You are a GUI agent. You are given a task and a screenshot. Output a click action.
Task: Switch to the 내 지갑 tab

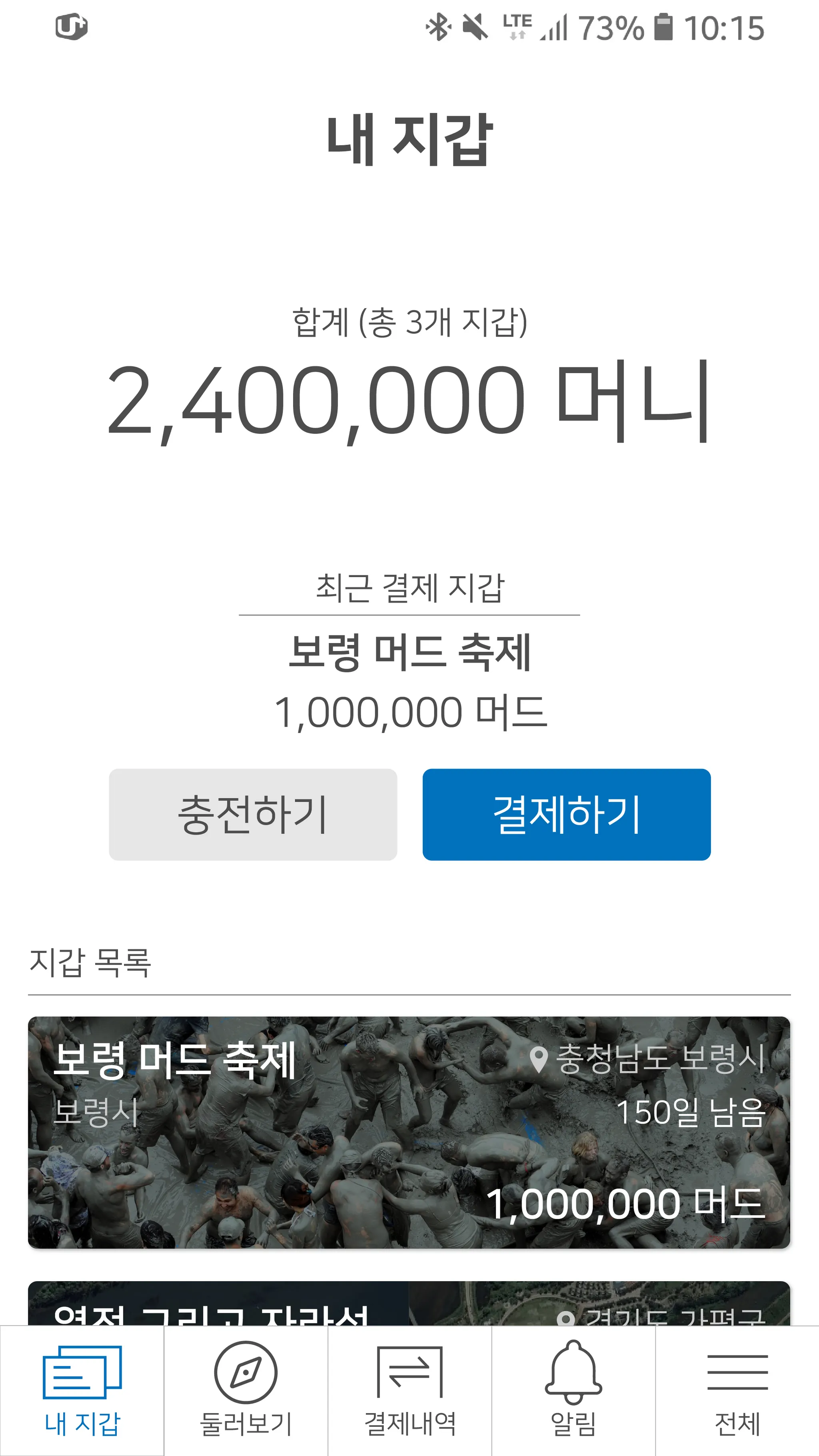click(82, 1390)
